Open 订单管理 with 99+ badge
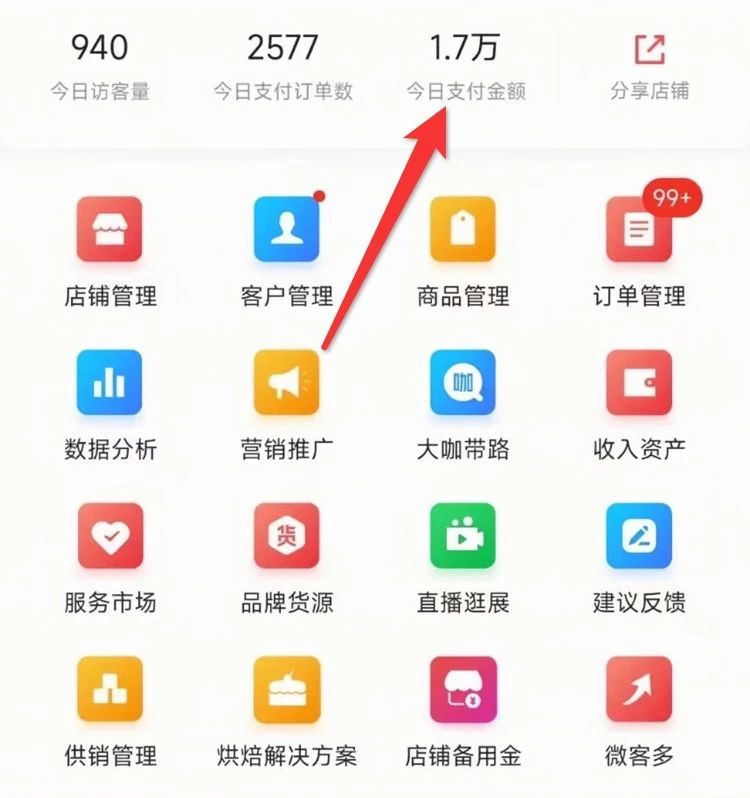The height and width of the screenshot is (798, 750). pyautogui.click(x=639, y=230)
